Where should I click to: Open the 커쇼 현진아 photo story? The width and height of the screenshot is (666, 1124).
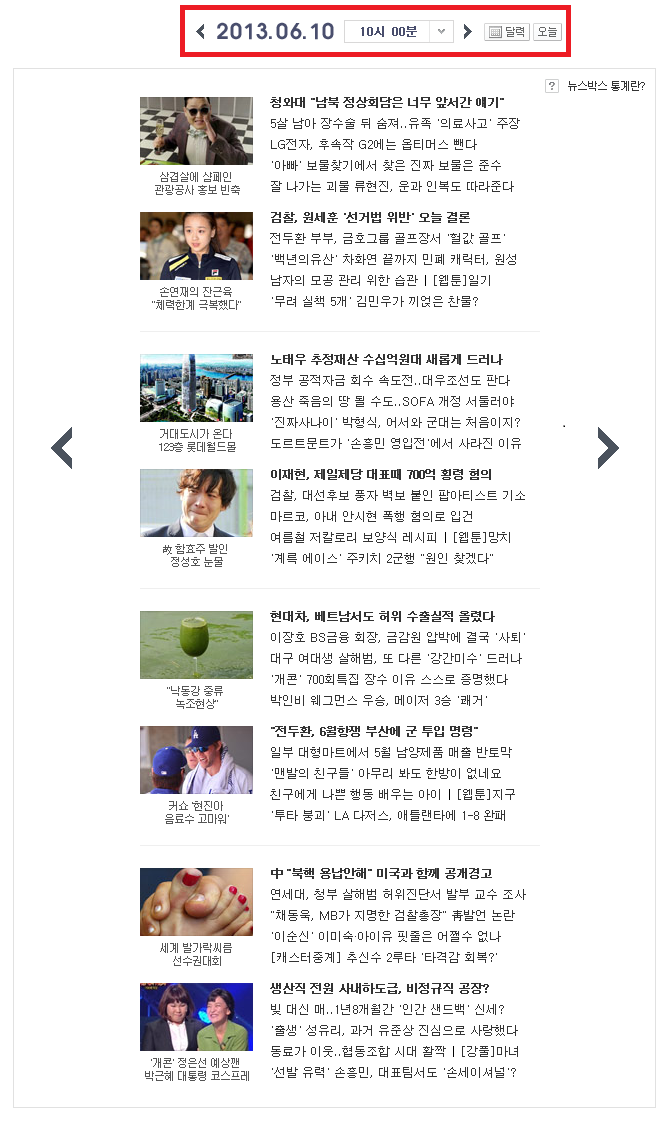coord(196,760)
